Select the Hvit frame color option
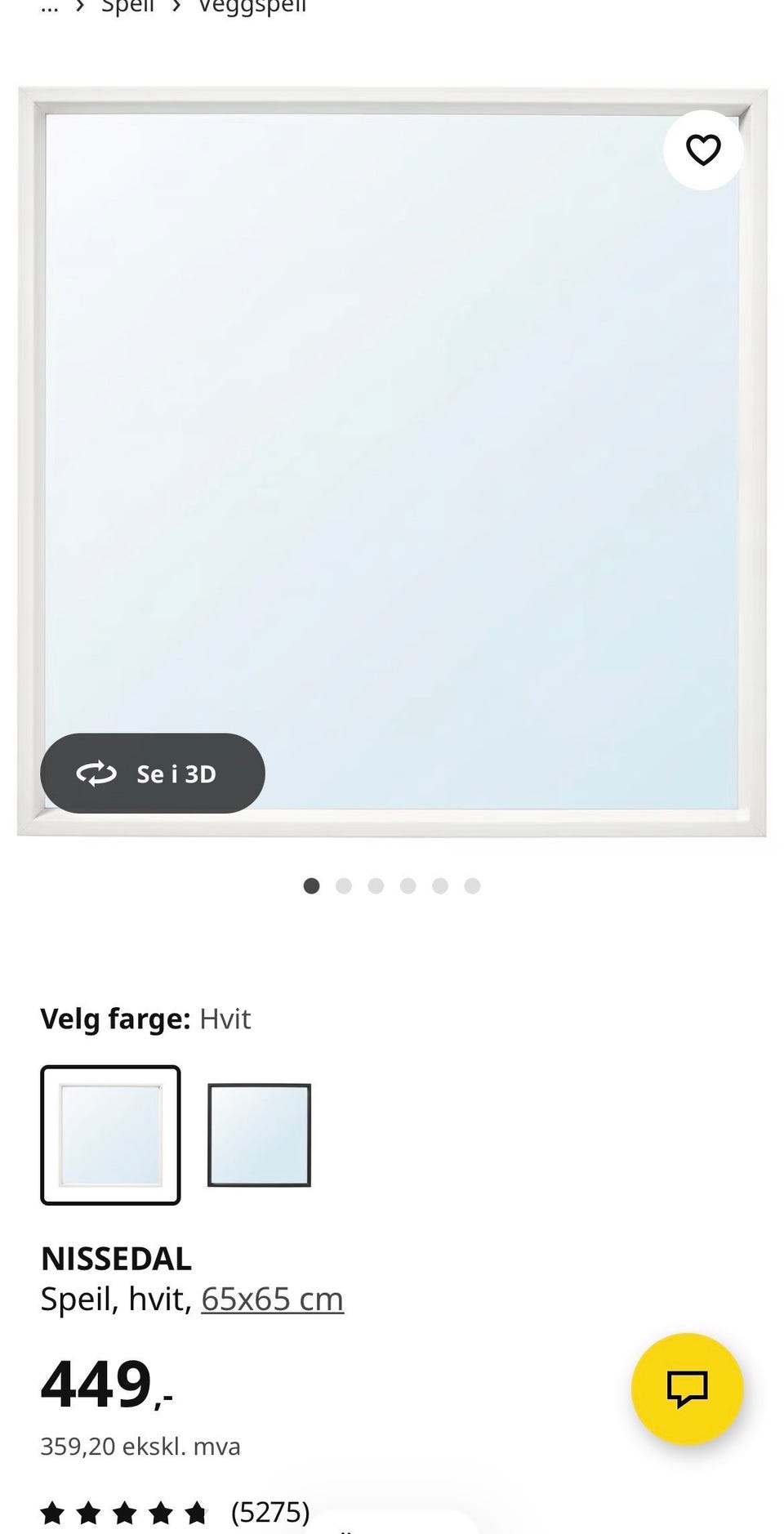This screenshot has height=1534, width=784. [x=111, y=1135]
